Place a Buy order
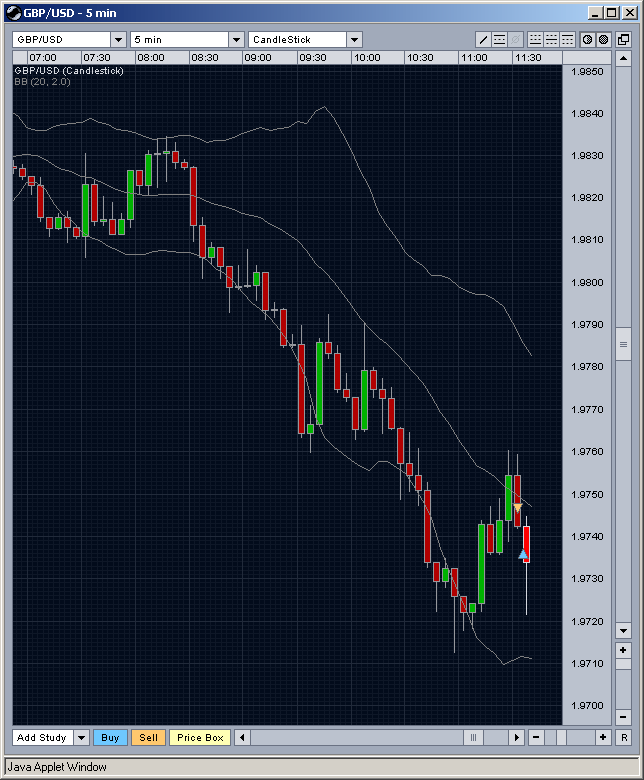 [110, 738]
